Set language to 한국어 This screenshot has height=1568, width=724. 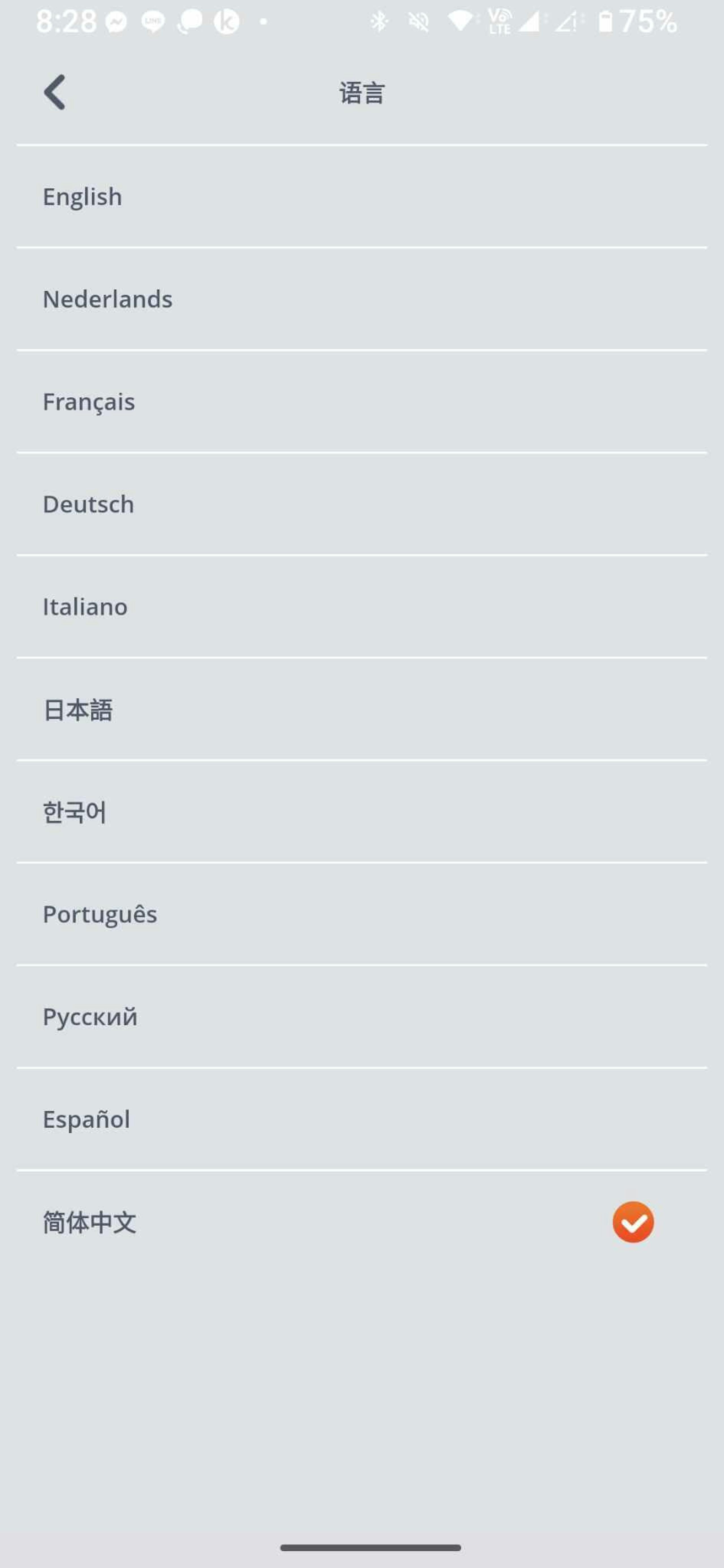point(362,811)
